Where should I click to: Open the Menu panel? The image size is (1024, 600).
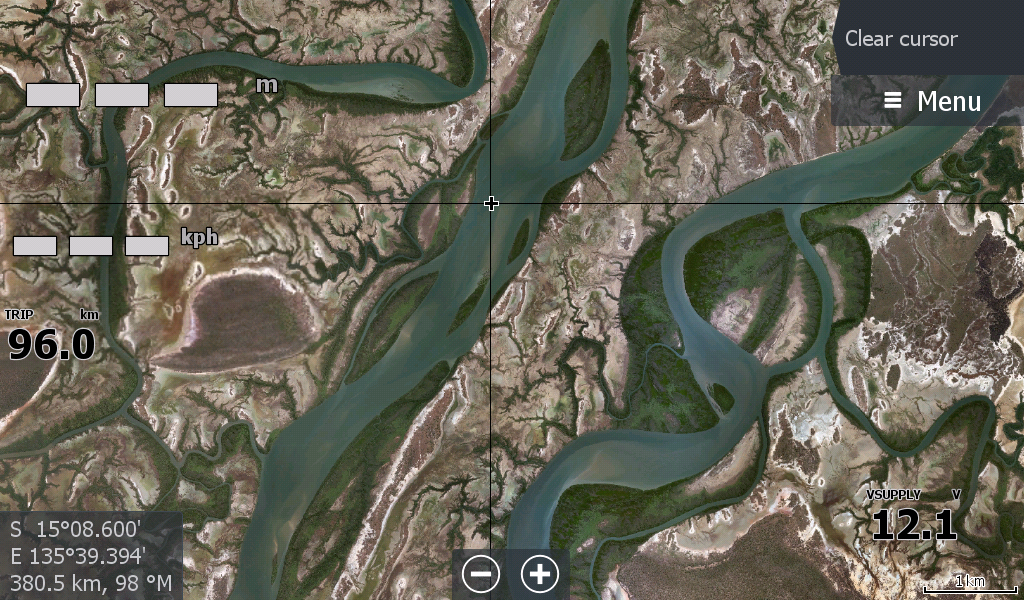click(x=930, y=101)
